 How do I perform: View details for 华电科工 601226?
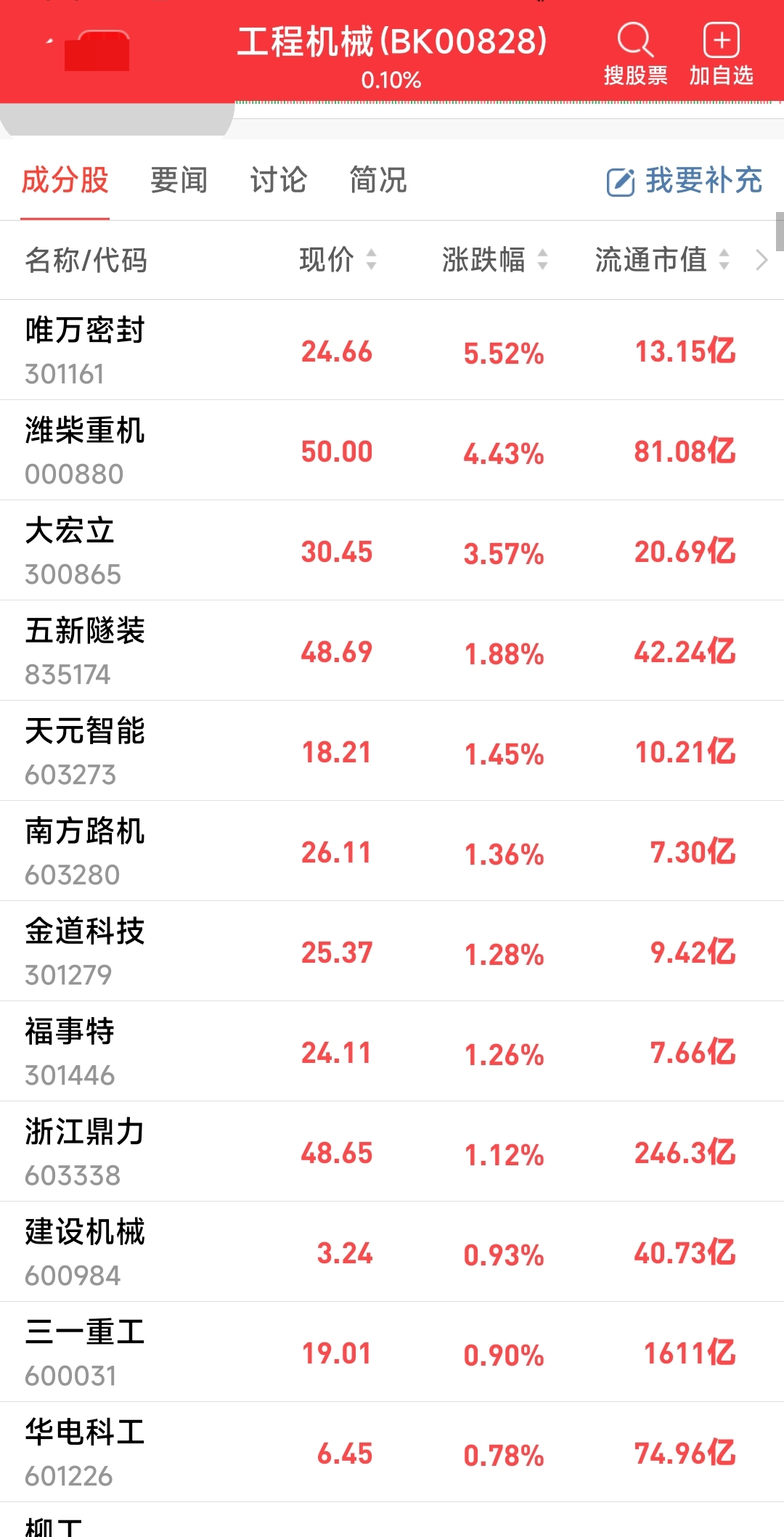[392, 1452]
